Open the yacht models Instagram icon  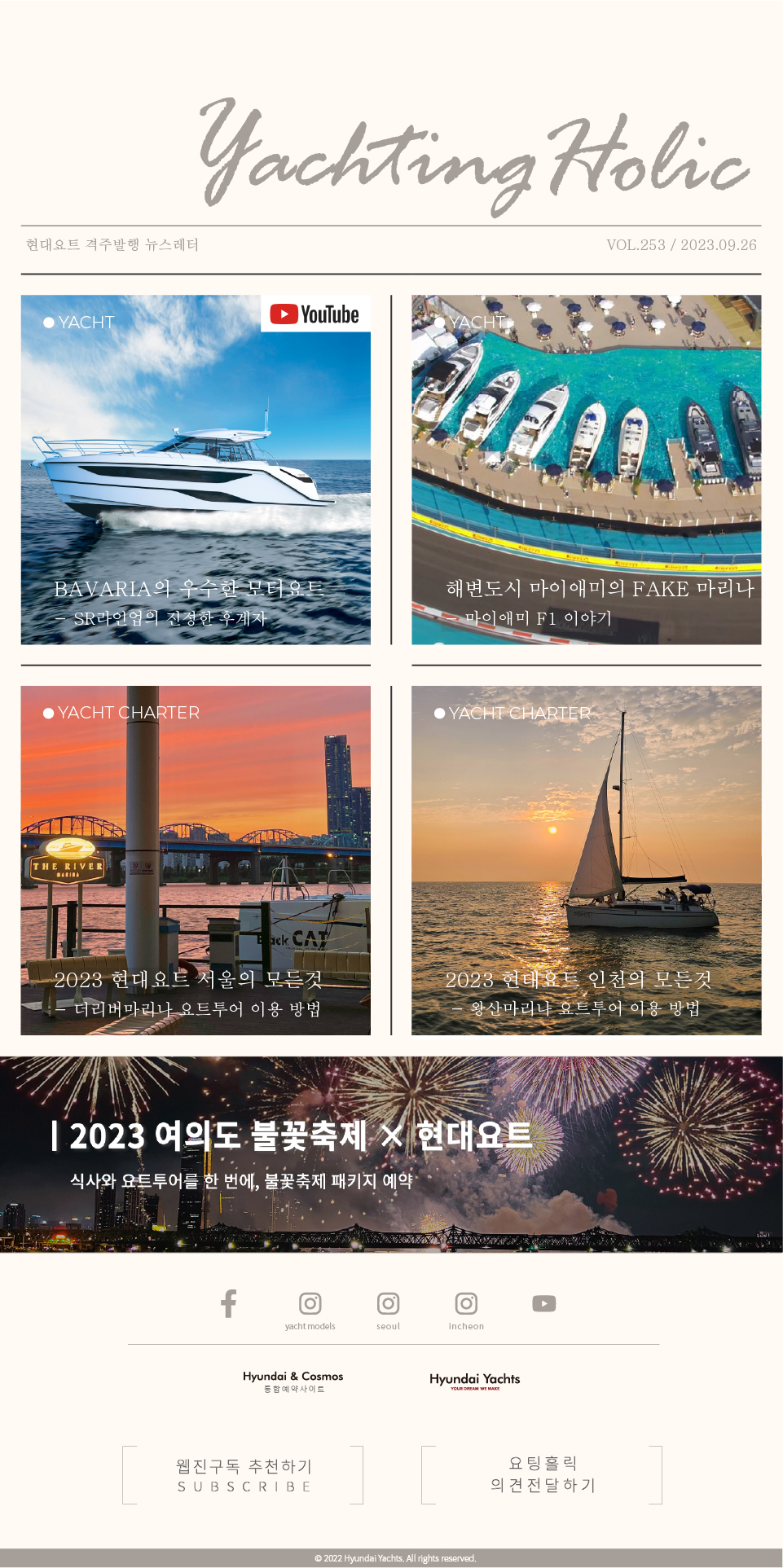[x=310, y=1304]
